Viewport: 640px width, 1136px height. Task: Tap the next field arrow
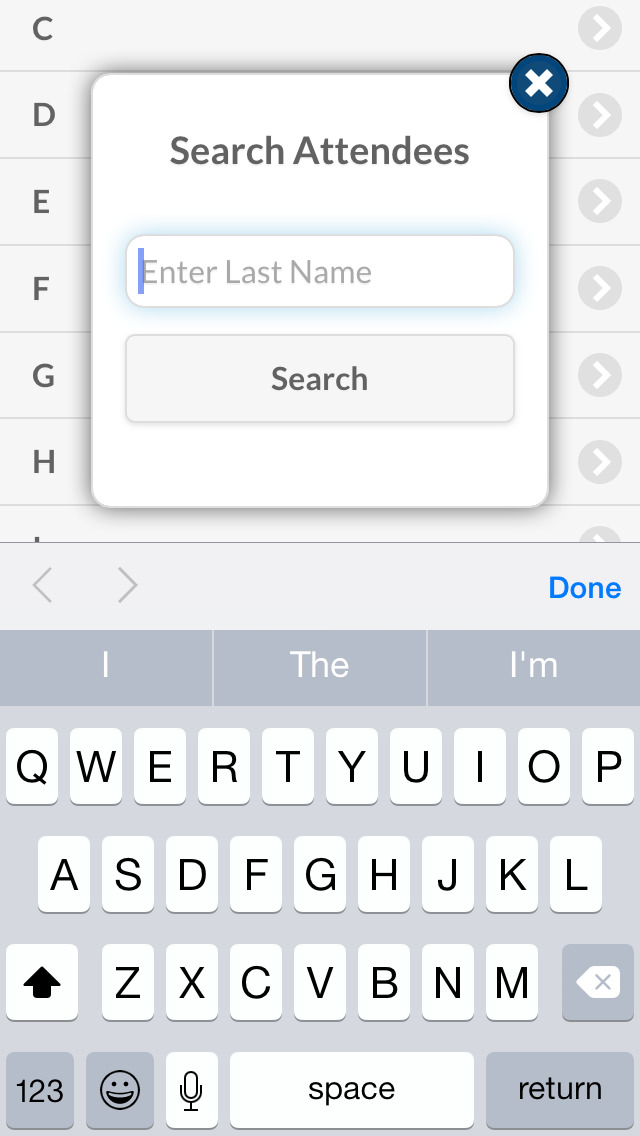[x=127, y=586]
